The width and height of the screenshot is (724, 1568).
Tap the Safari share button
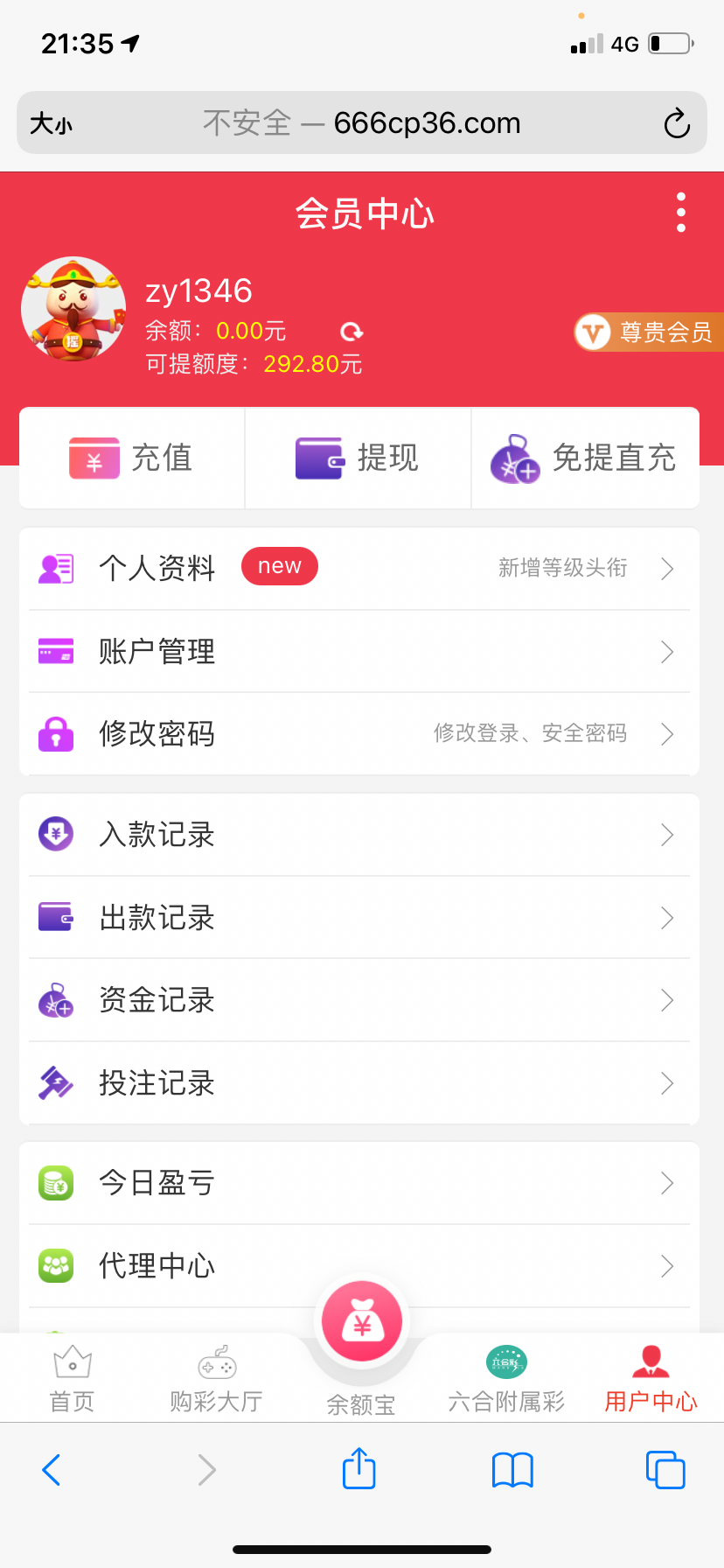point(359,1469)
